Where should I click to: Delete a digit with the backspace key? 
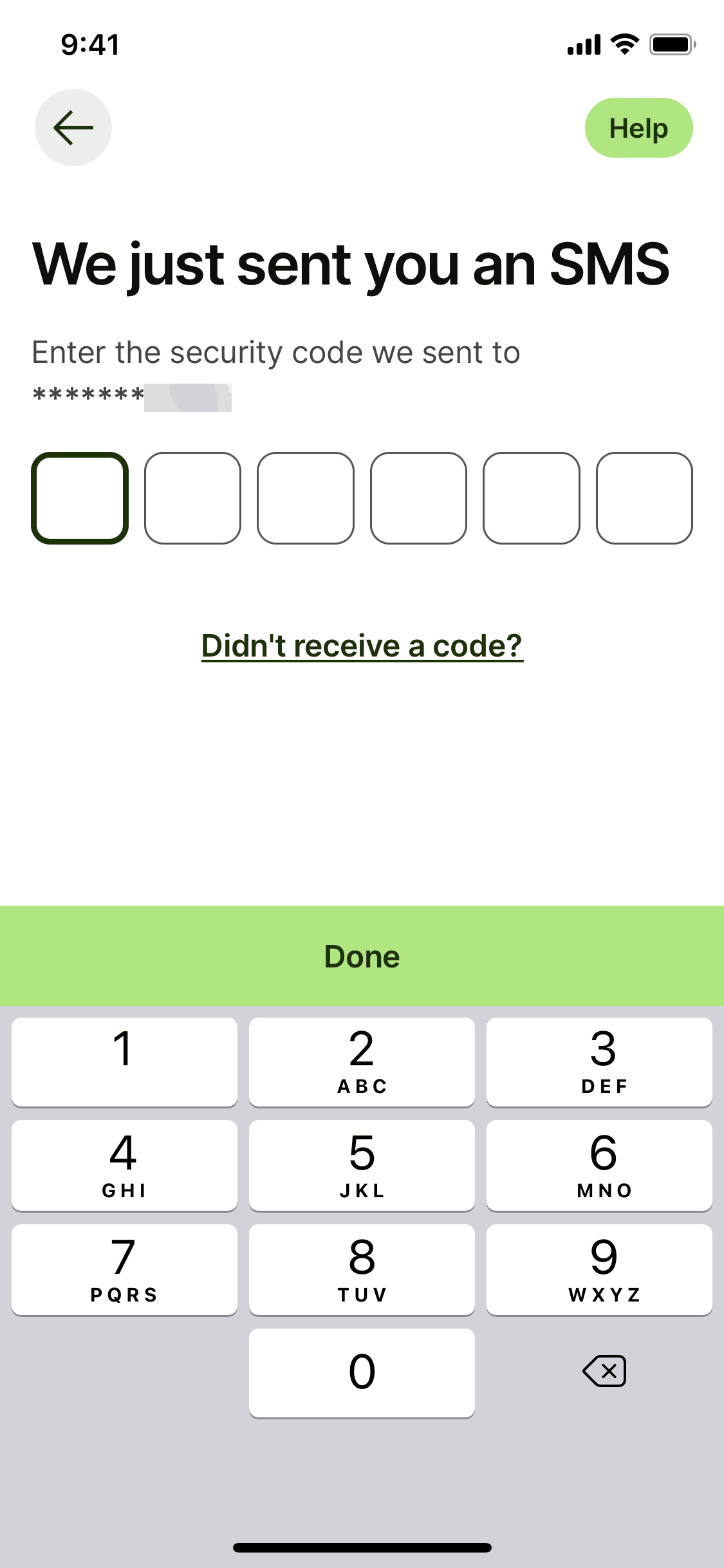click(604, 1371)
